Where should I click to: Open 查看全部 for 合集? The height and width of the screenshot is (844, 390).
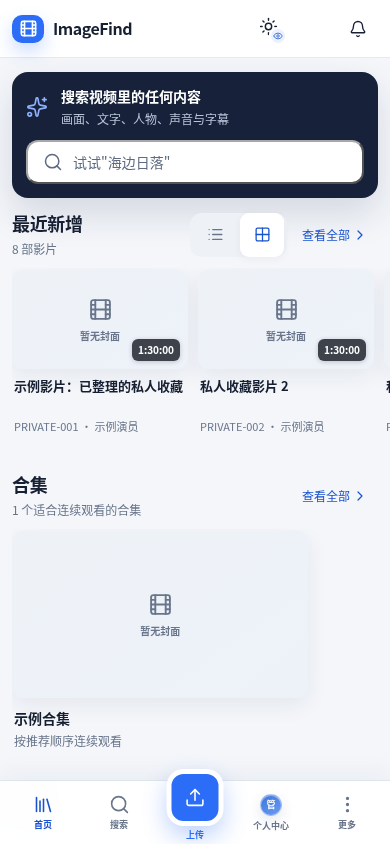coord(334,496)
